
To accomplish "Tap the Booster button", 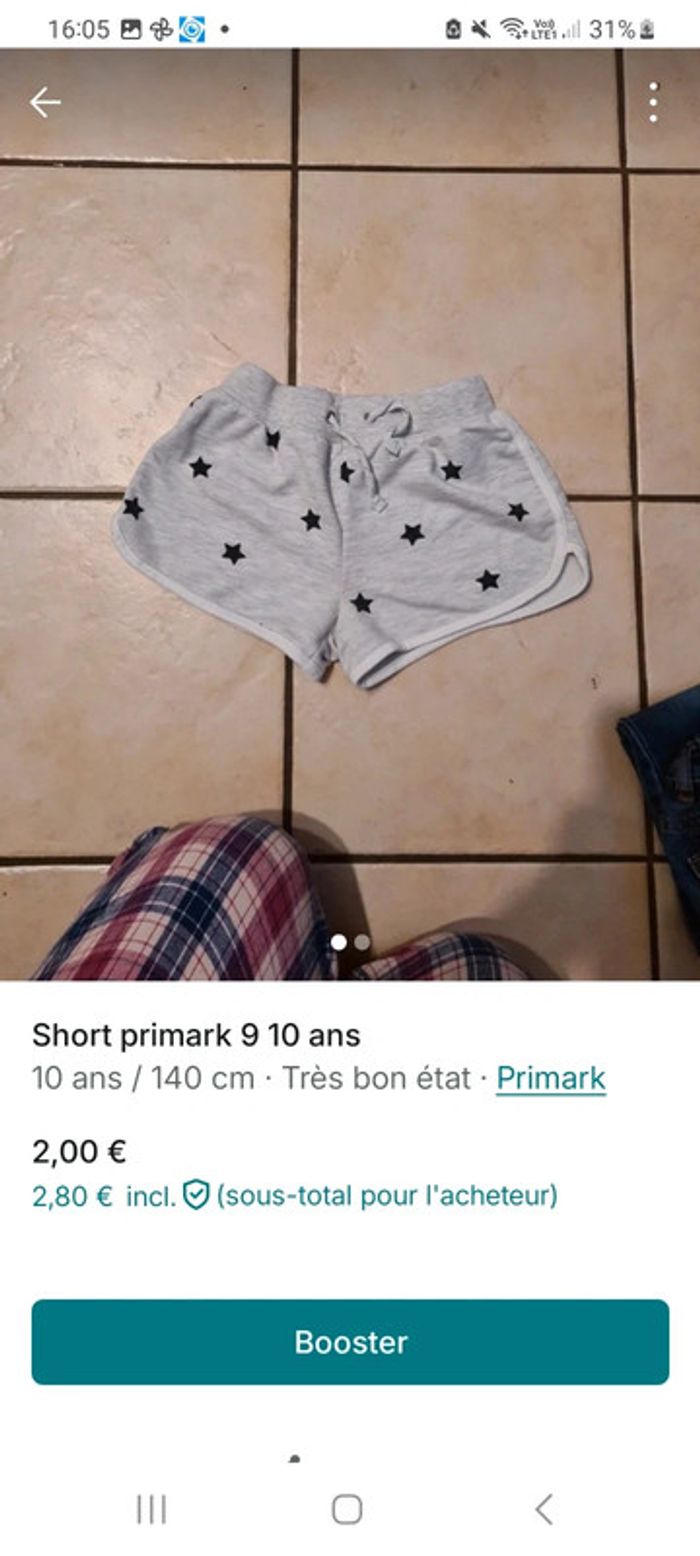I will click(350, 1342).
